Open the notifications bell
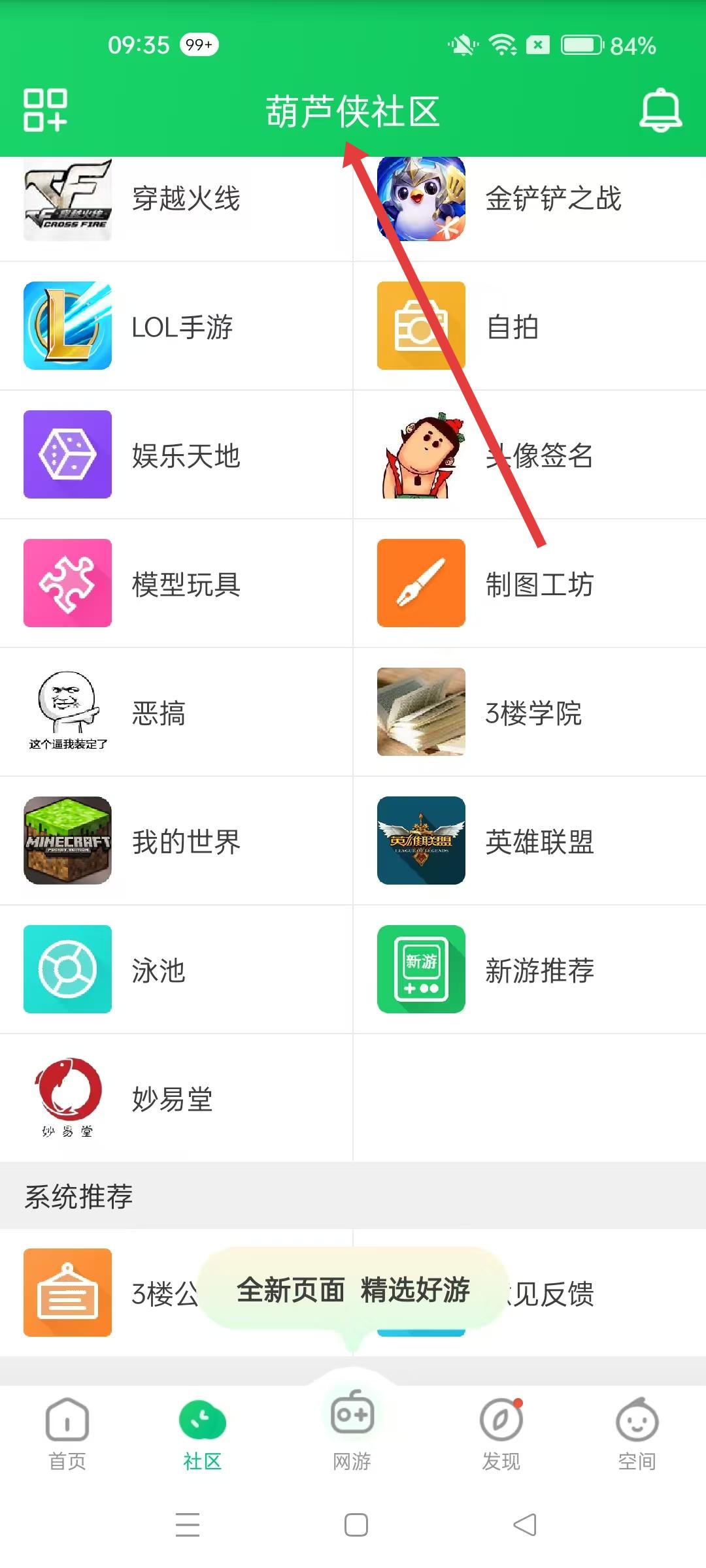706x1568 pixels. [660, 110]
